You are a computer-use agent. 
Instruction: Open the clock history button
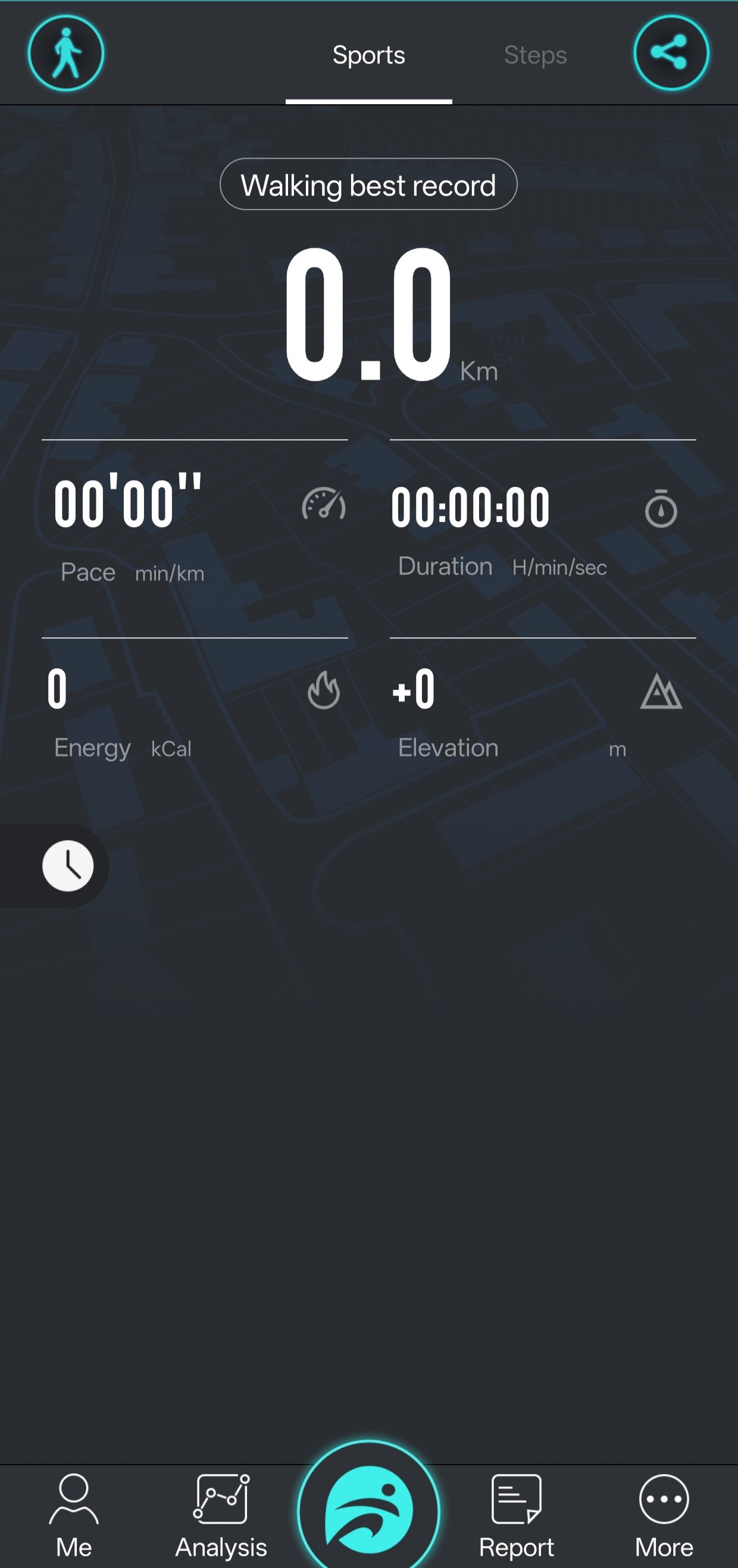(x=68, y=866)
